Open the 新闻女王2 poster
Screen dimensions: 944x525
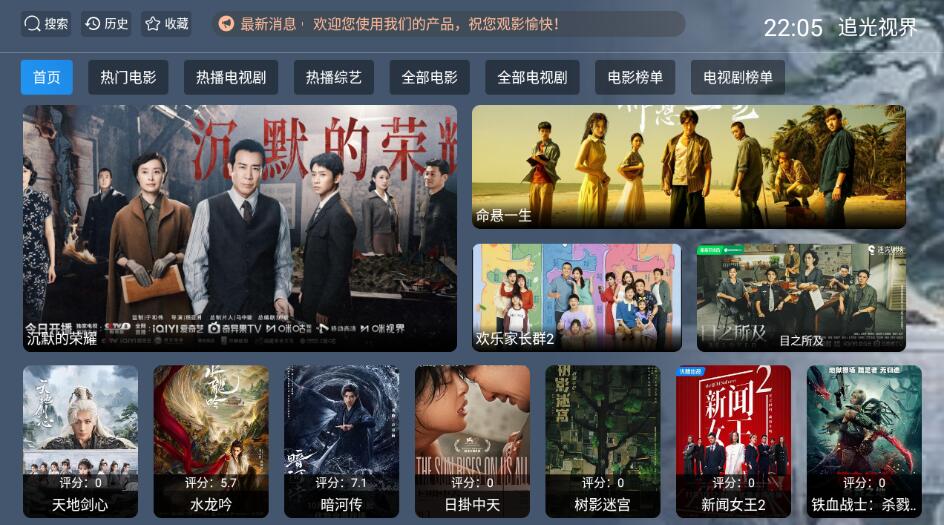[x=733, y=440]
